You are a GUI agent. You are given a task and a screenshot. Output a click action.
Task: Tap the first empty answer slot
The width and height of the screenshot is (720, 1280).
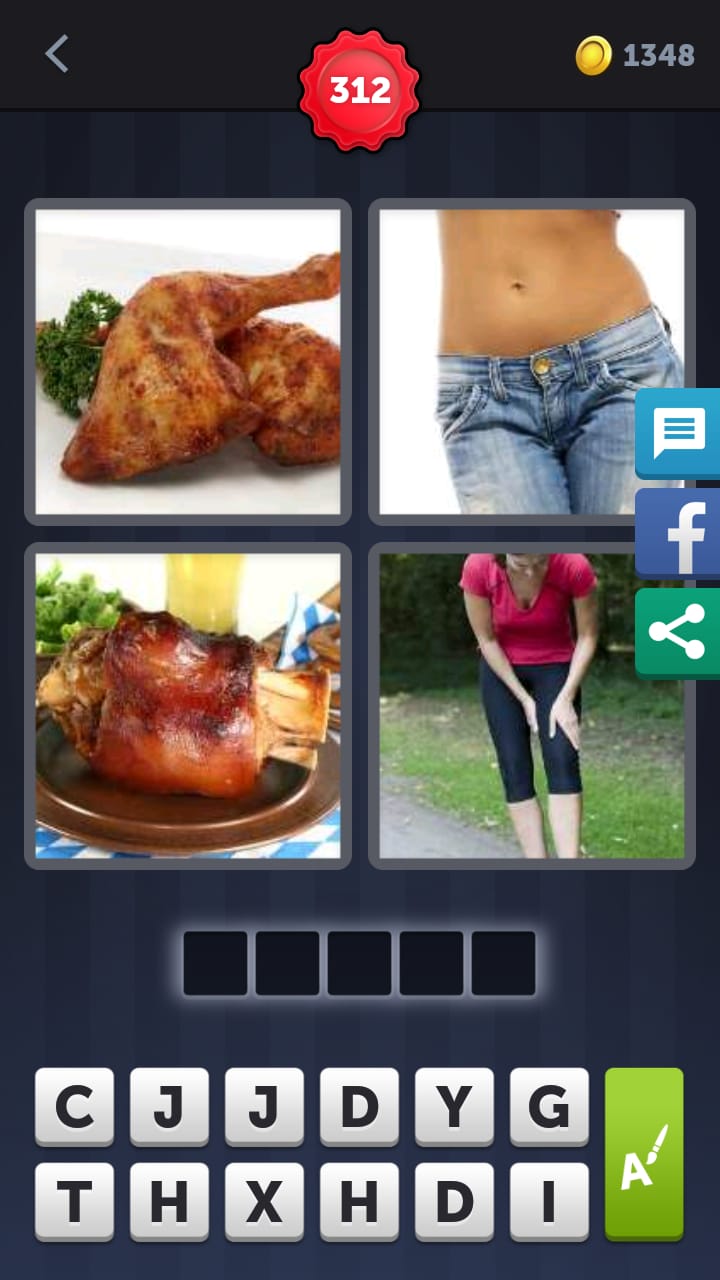click(x=215, y=963)
